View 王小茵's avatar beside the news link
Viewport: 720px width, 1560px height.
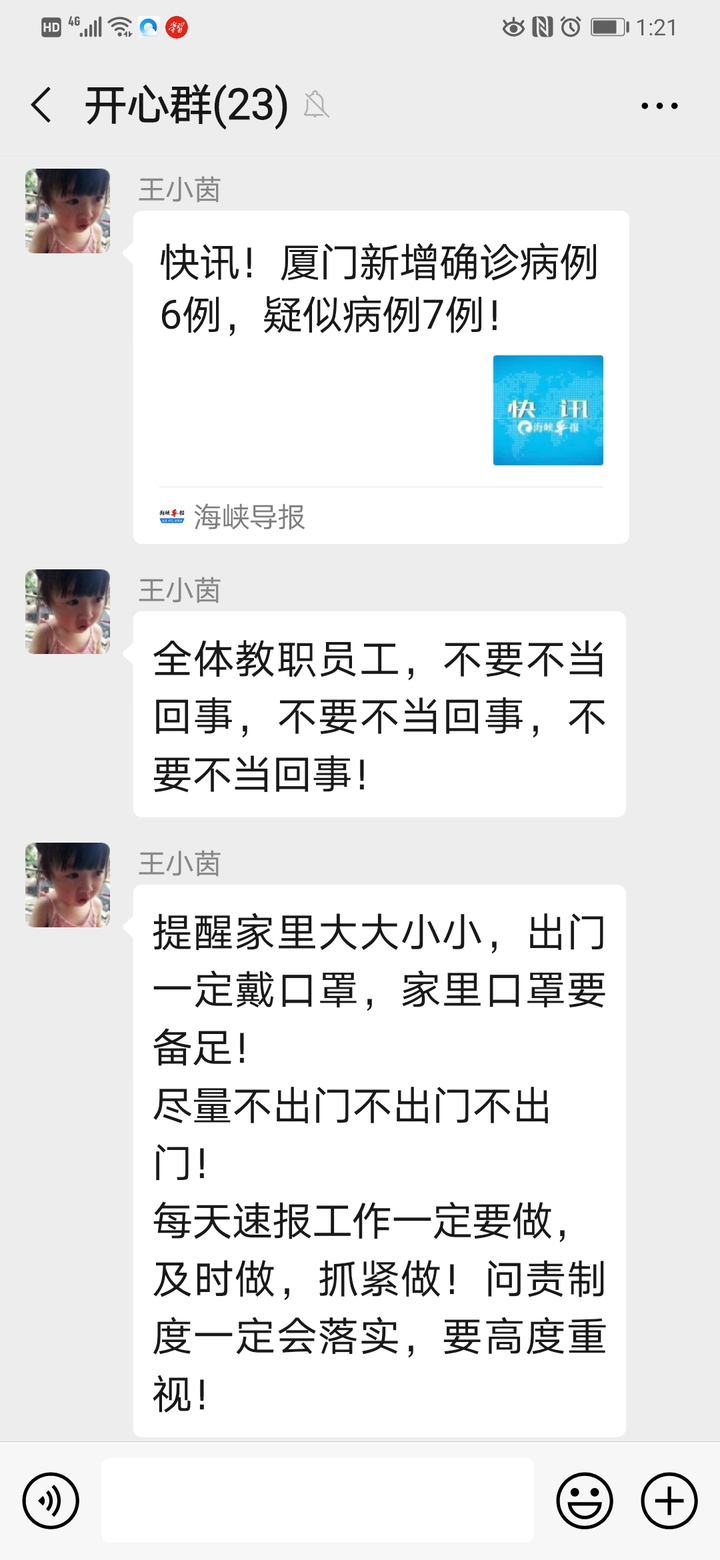pyautogui.click(x=68, y=211)
